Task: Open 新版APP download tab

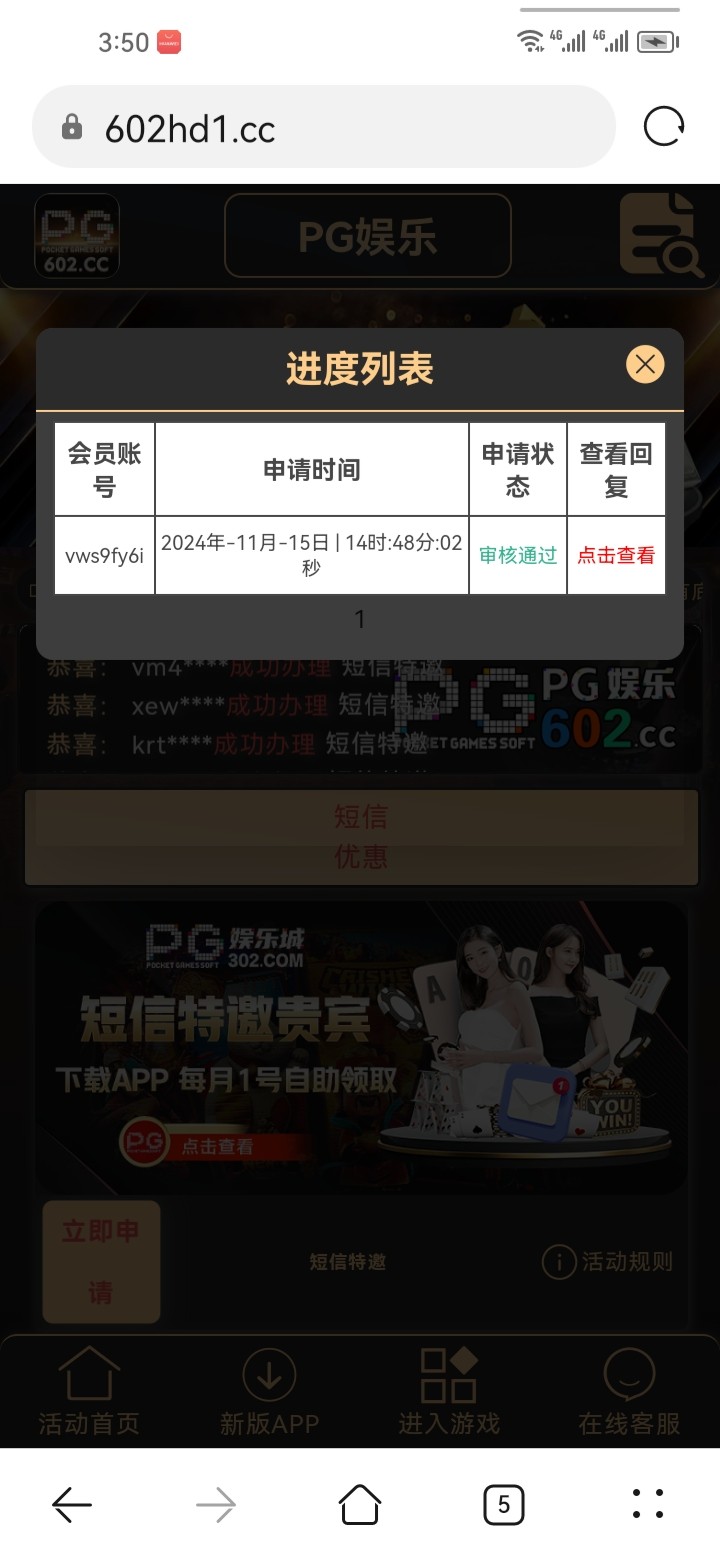Action: pyautogui.click(x=269, y=1391)
